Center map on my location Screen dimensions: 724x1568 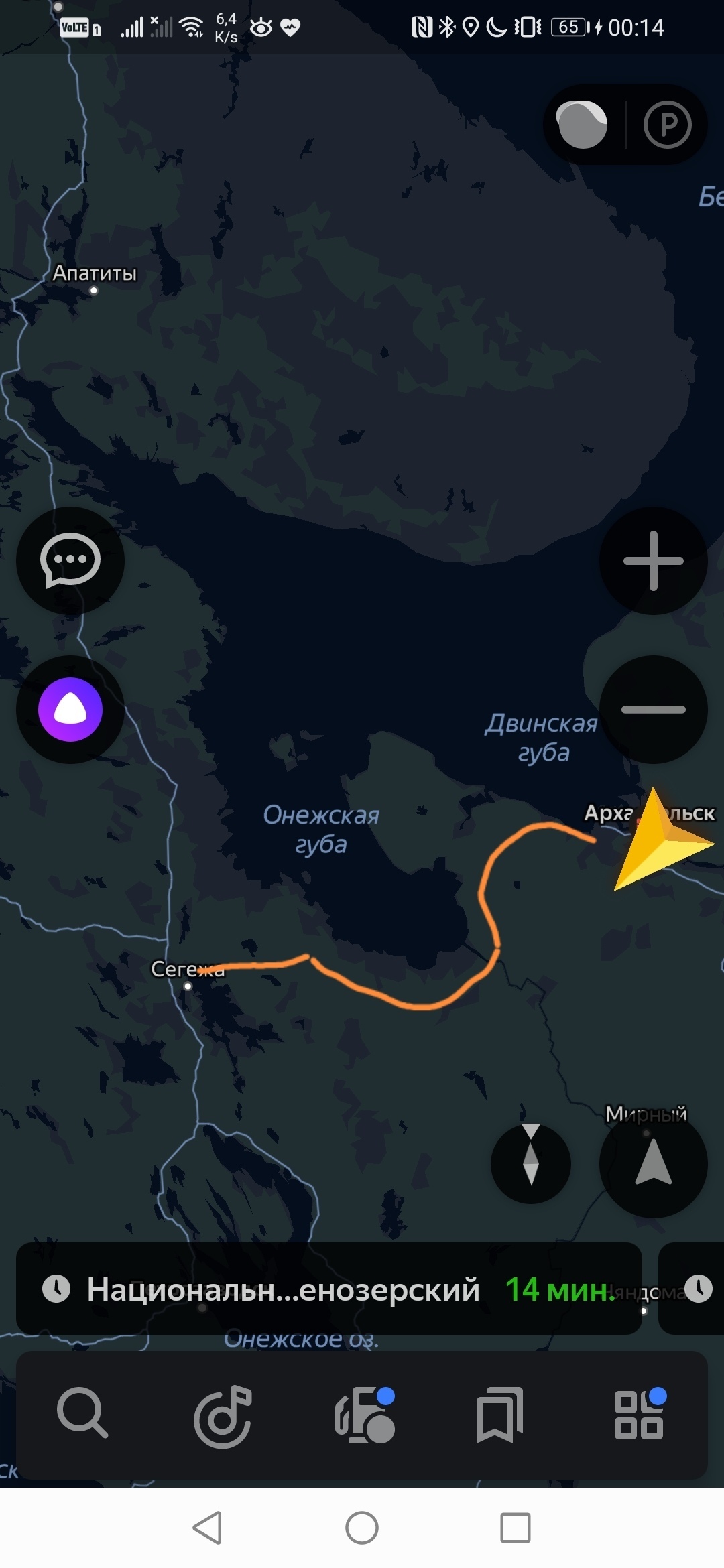(x=653, y=1164)
